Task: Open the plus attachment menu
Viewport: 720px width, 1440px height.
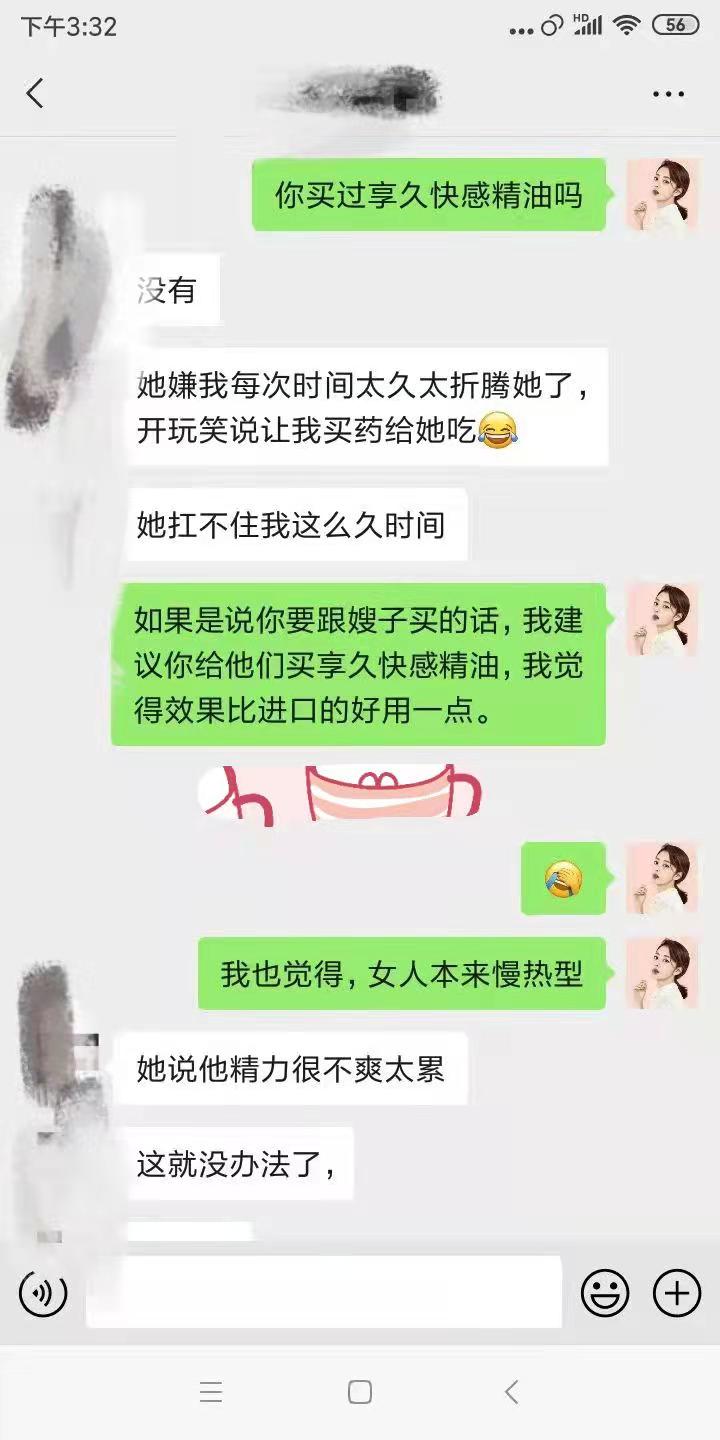Action: click(677, 1294)
